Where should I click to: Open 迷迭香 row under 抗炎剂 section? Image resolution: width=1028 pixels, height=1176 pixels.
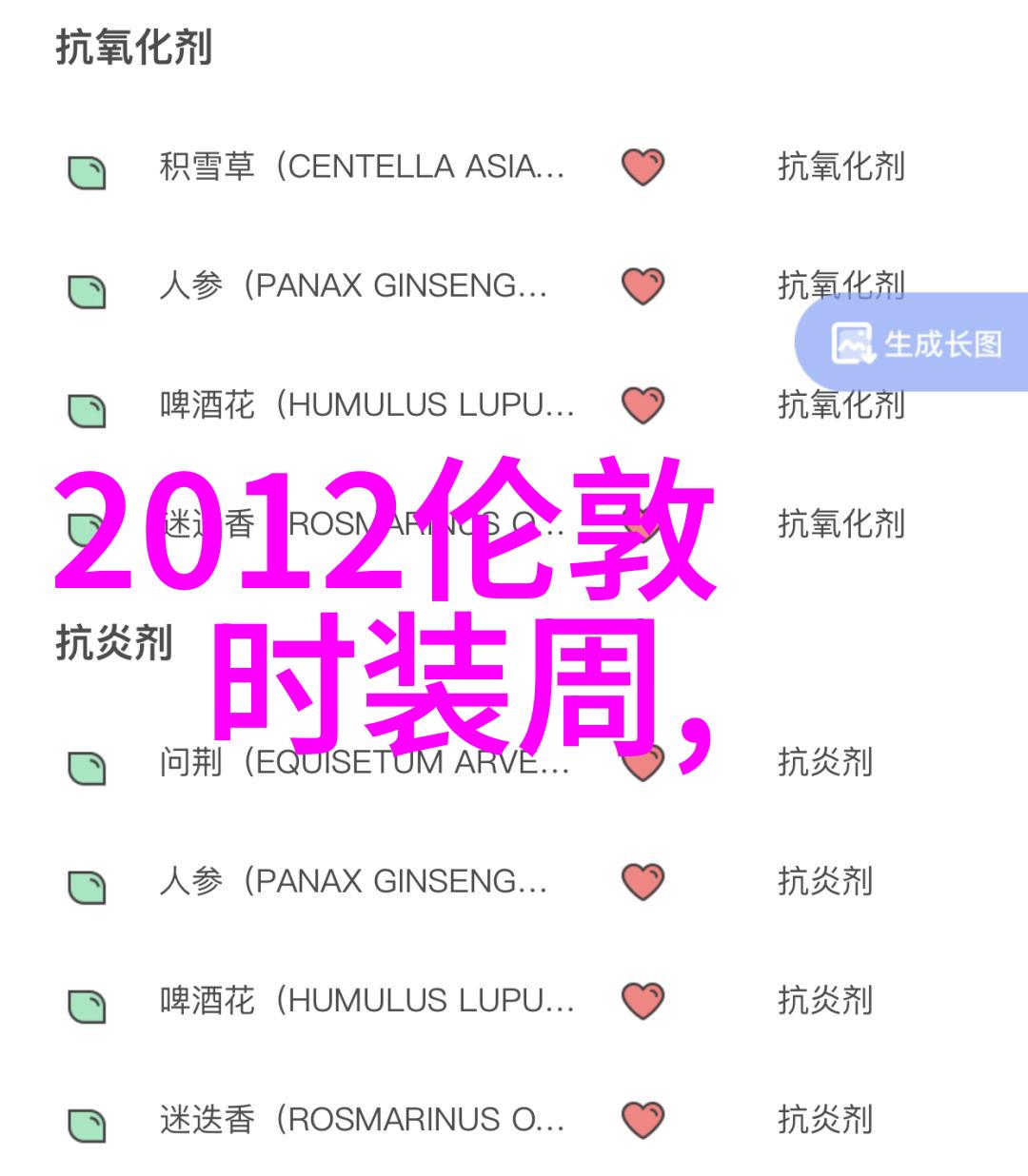[x=362, y=1120]
